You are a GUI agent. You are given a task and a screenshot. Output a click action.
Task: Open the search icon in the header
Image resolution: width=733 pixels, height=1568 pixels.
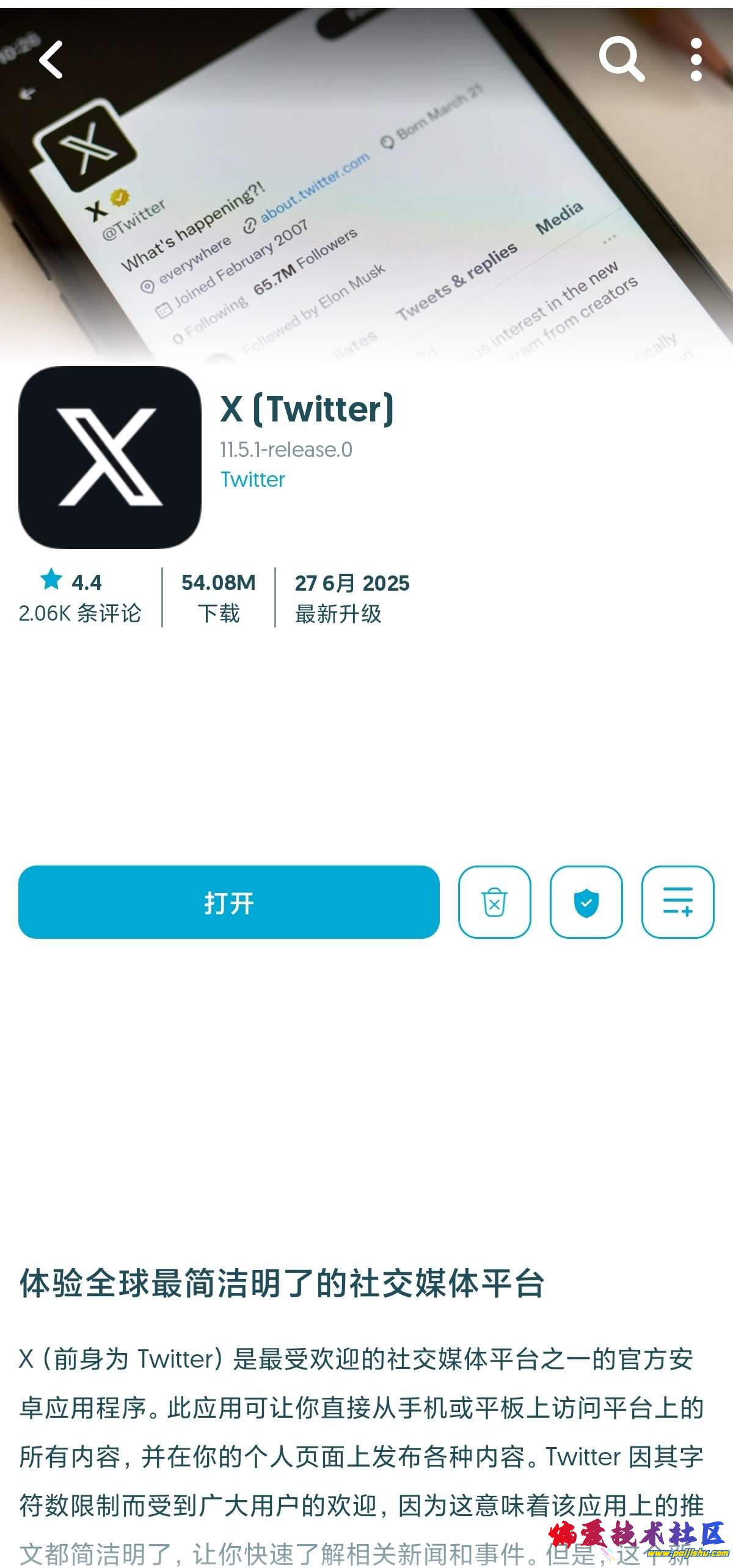(621, 59)
